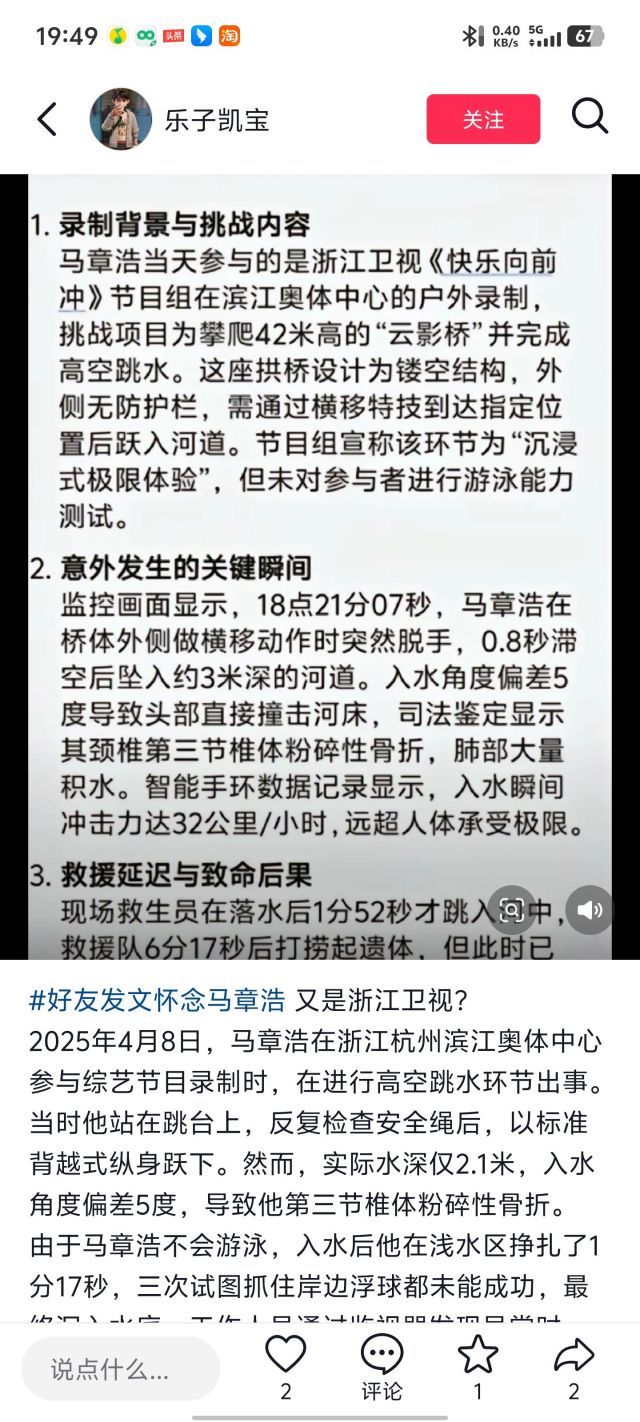Mute or unmute the video sound
640x1422 pixels.
pyautogui.click(x=590, y=909)
